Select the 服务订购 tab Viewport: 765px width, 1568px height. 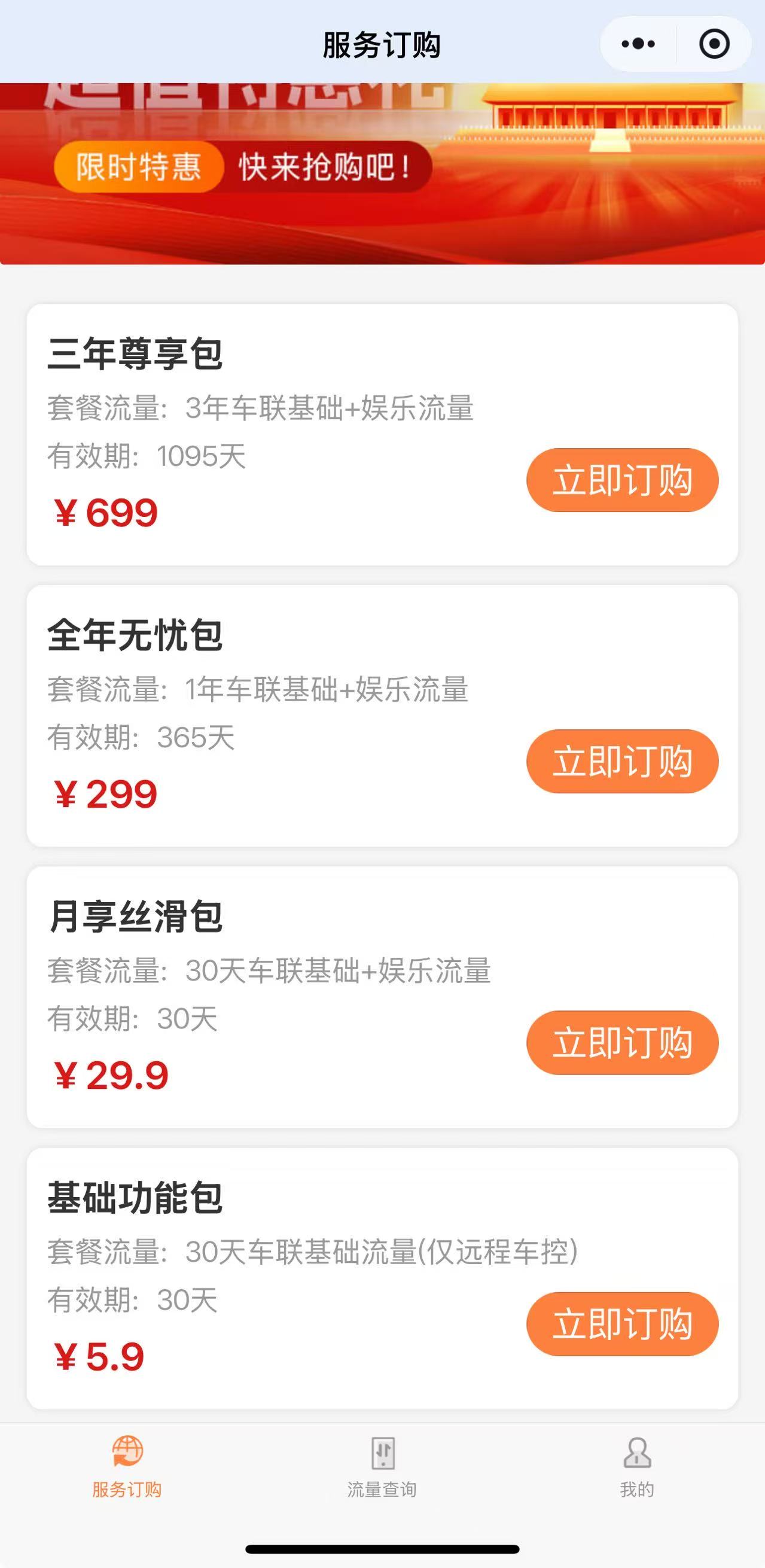coord(127,1468)
